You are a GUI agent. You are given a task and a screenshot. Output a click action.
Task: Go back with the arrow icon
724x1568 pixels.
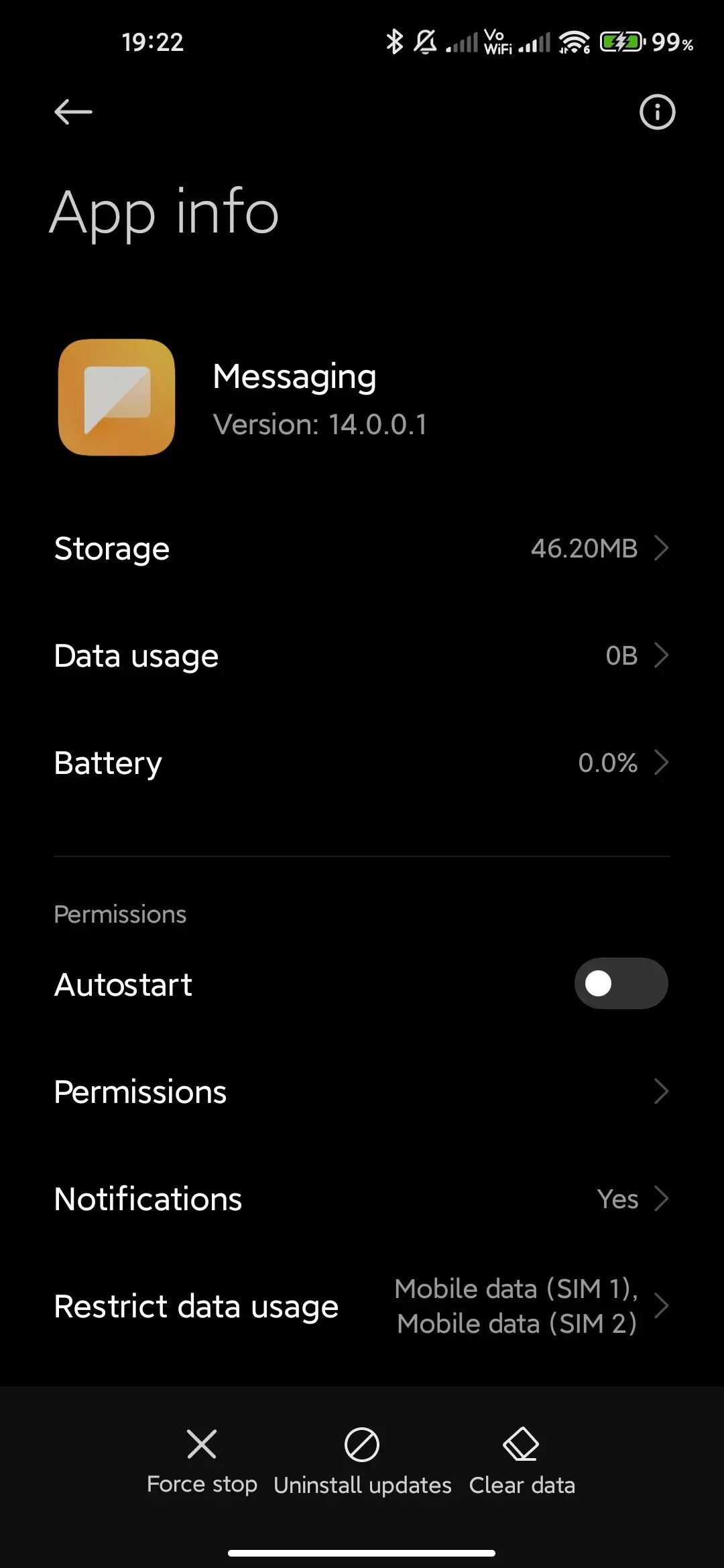[x=73, y=112]
